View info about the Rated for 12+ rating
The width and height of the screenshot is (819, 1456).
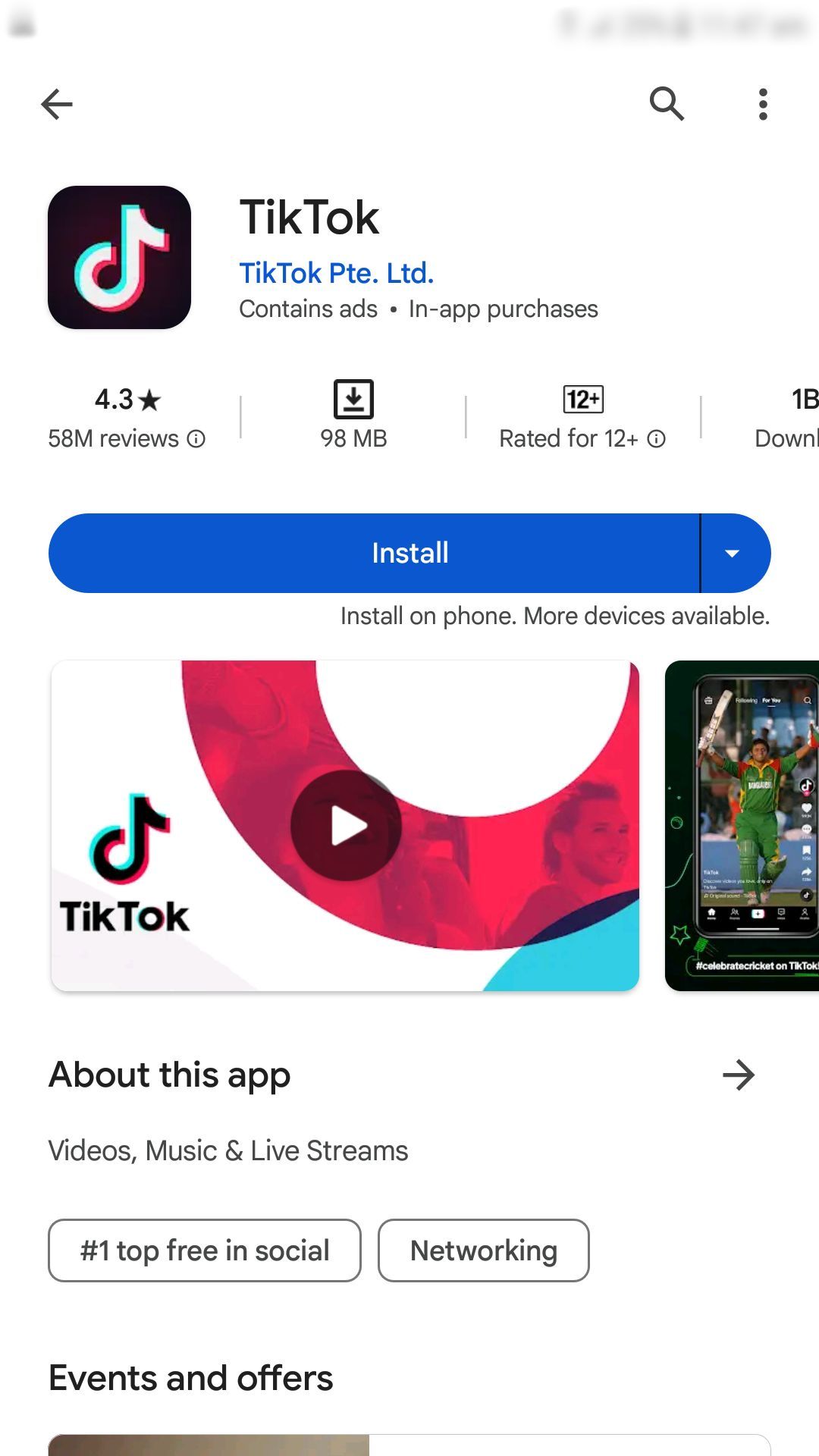click(657, 439)
